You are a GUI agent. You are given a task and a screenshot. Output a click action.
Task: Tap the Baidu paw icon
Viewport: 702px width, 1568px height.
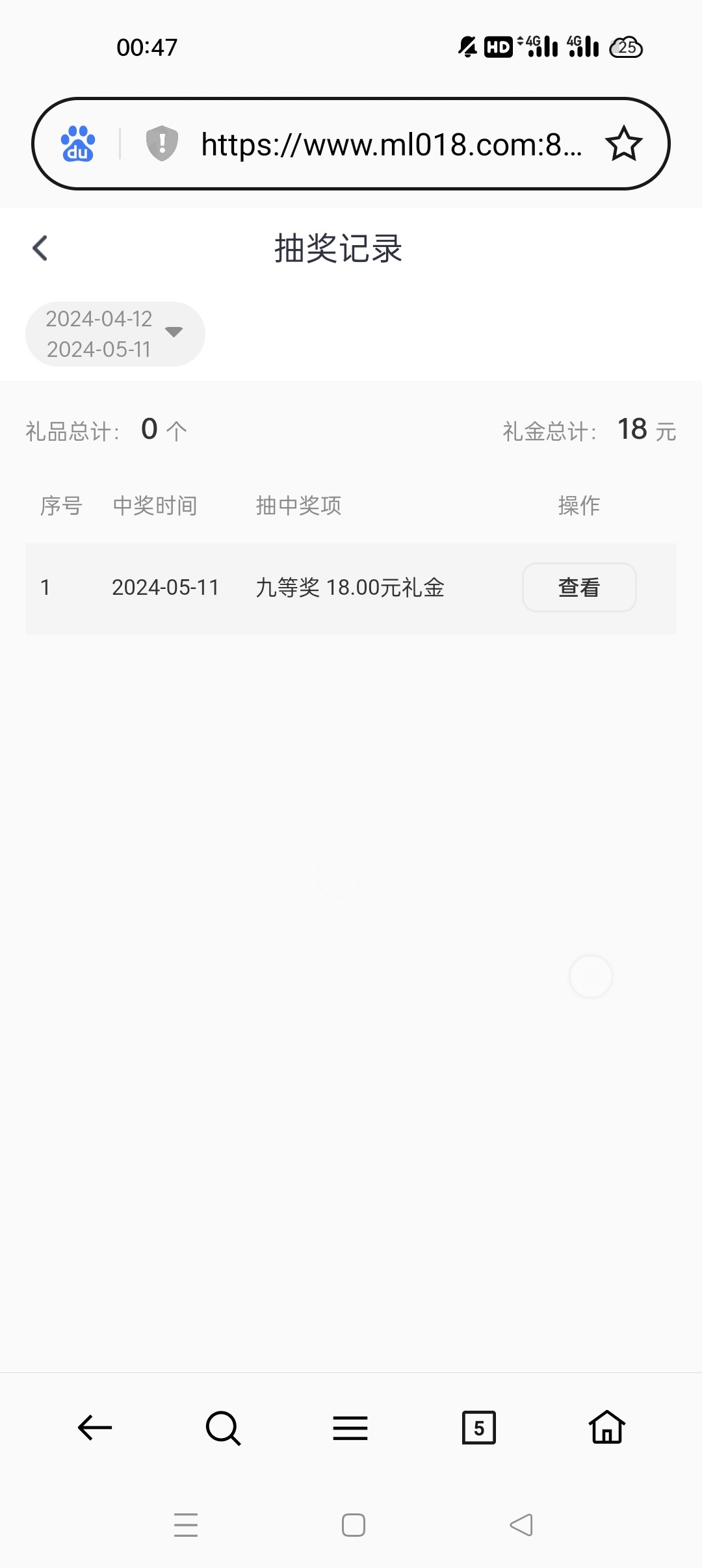pyautogui.click(x=78, y=144)
